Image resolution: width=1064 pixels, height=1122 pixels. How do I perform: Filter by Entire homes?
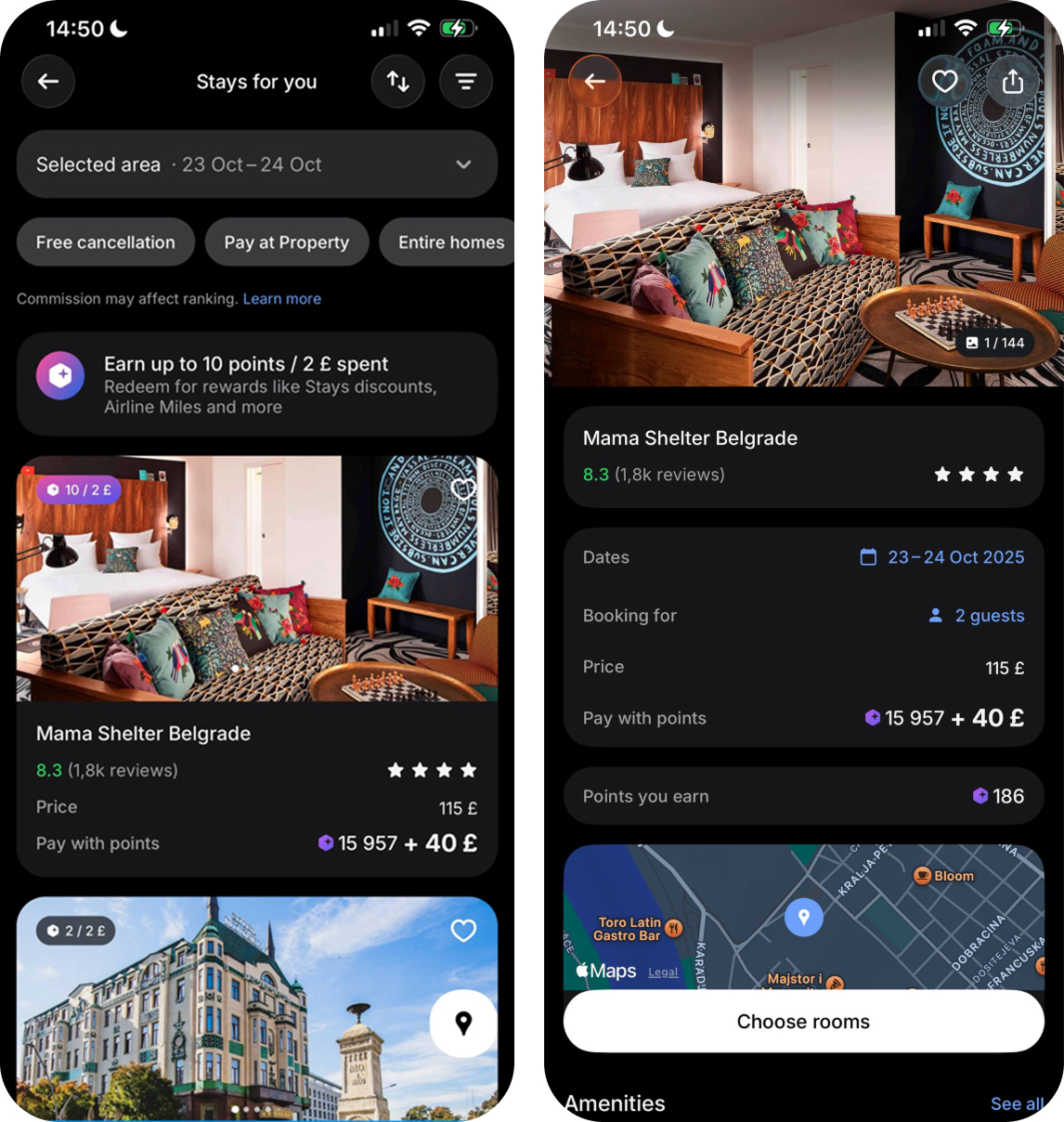[450, 242]
